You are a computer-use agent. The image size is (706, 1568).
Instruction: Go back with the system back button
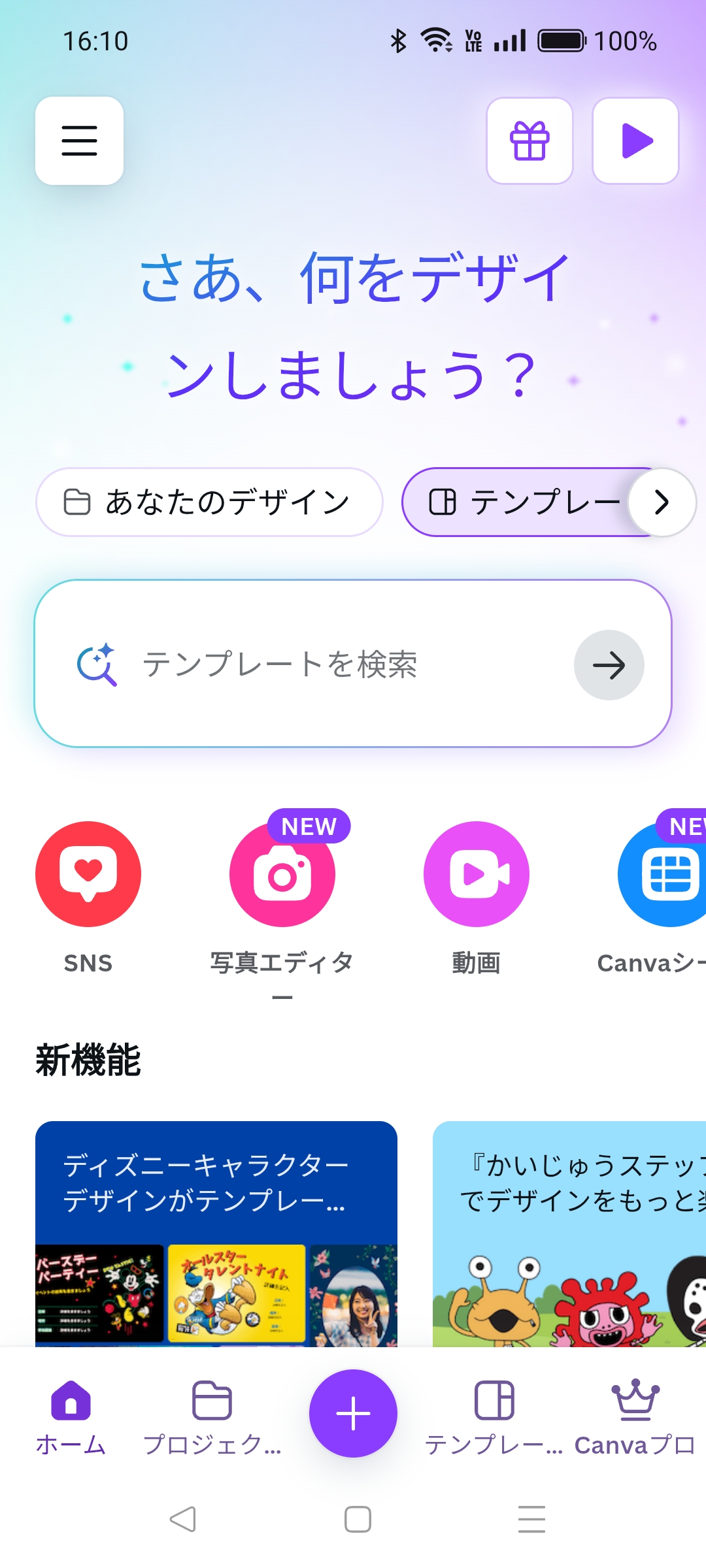[182, 1519]
